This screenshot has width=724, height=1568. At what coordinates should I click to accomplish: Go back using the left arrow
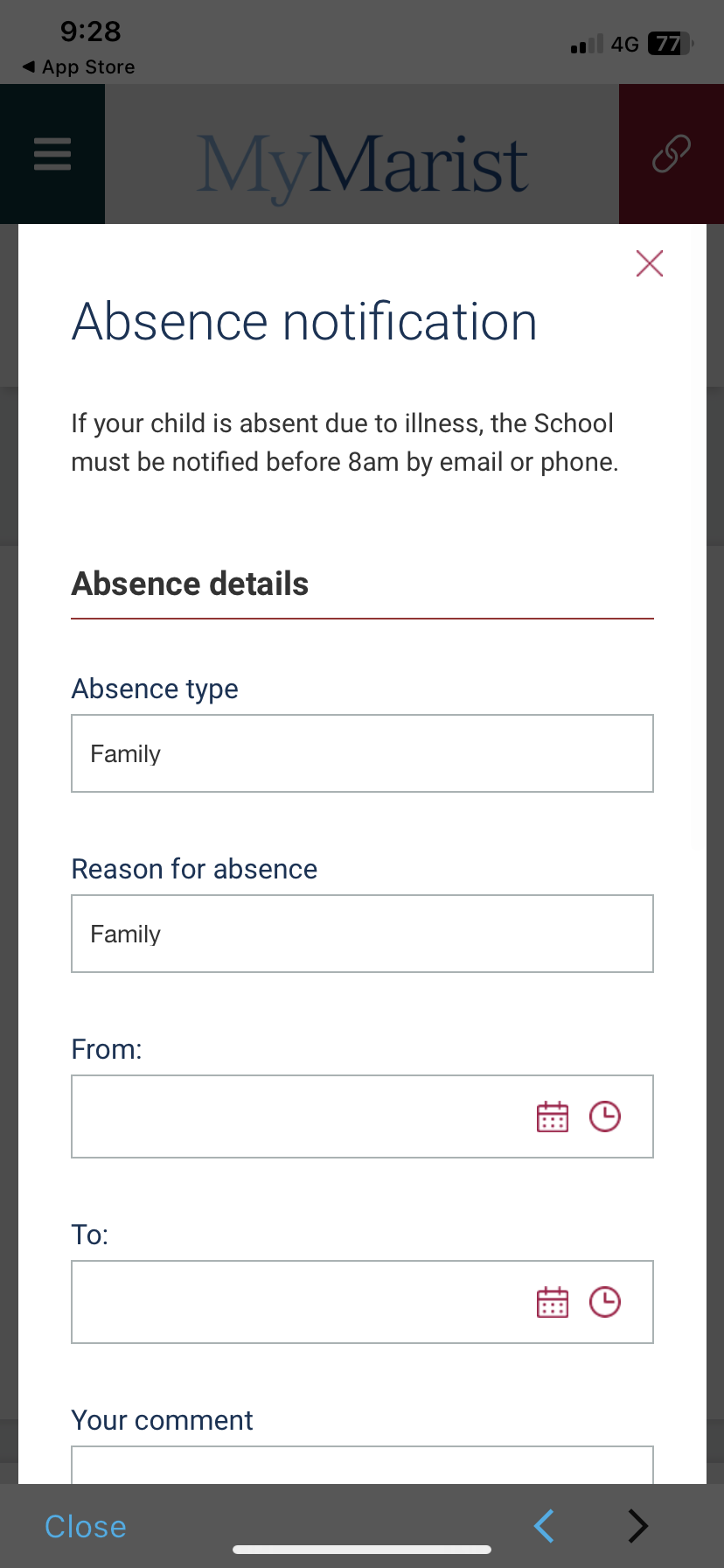pos(544,1526)
